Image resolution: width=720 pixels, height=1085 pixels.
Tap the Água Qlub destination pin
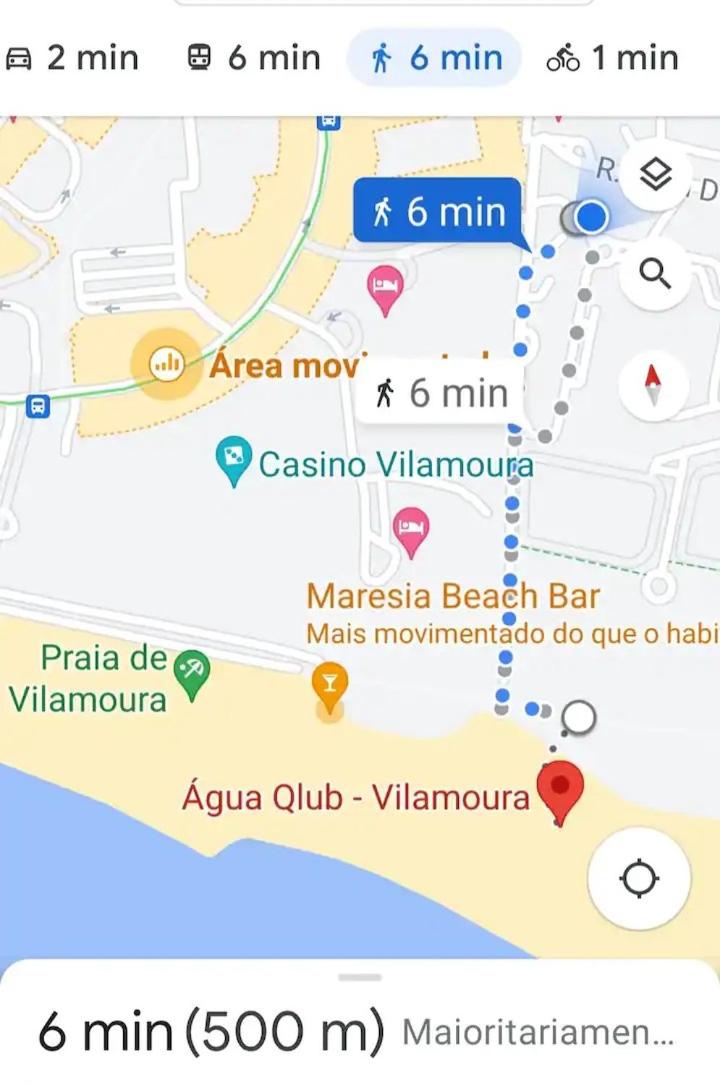tap(560, 790)
